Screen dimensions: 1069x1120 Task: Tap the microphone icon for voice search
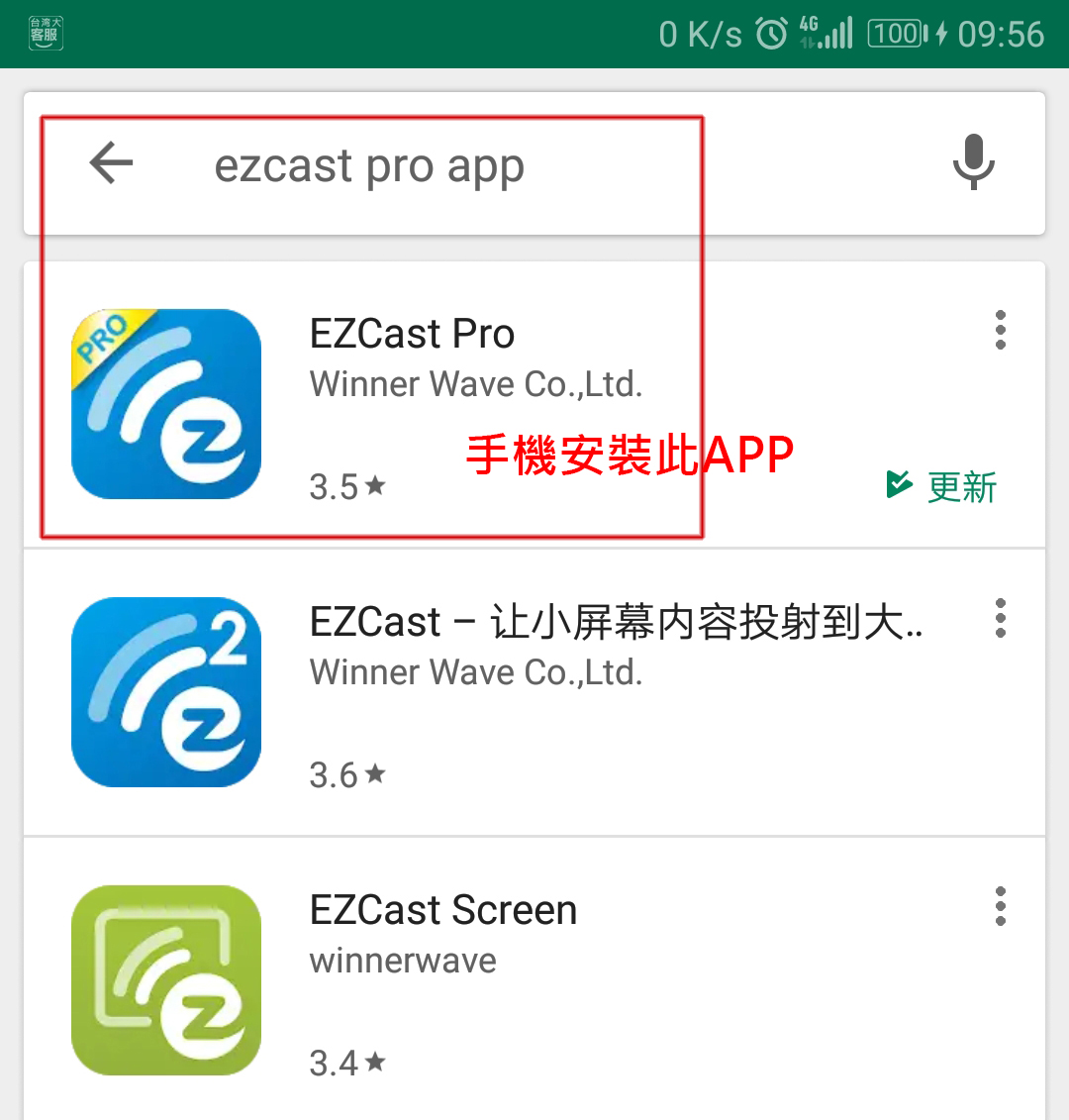point(973,163)
